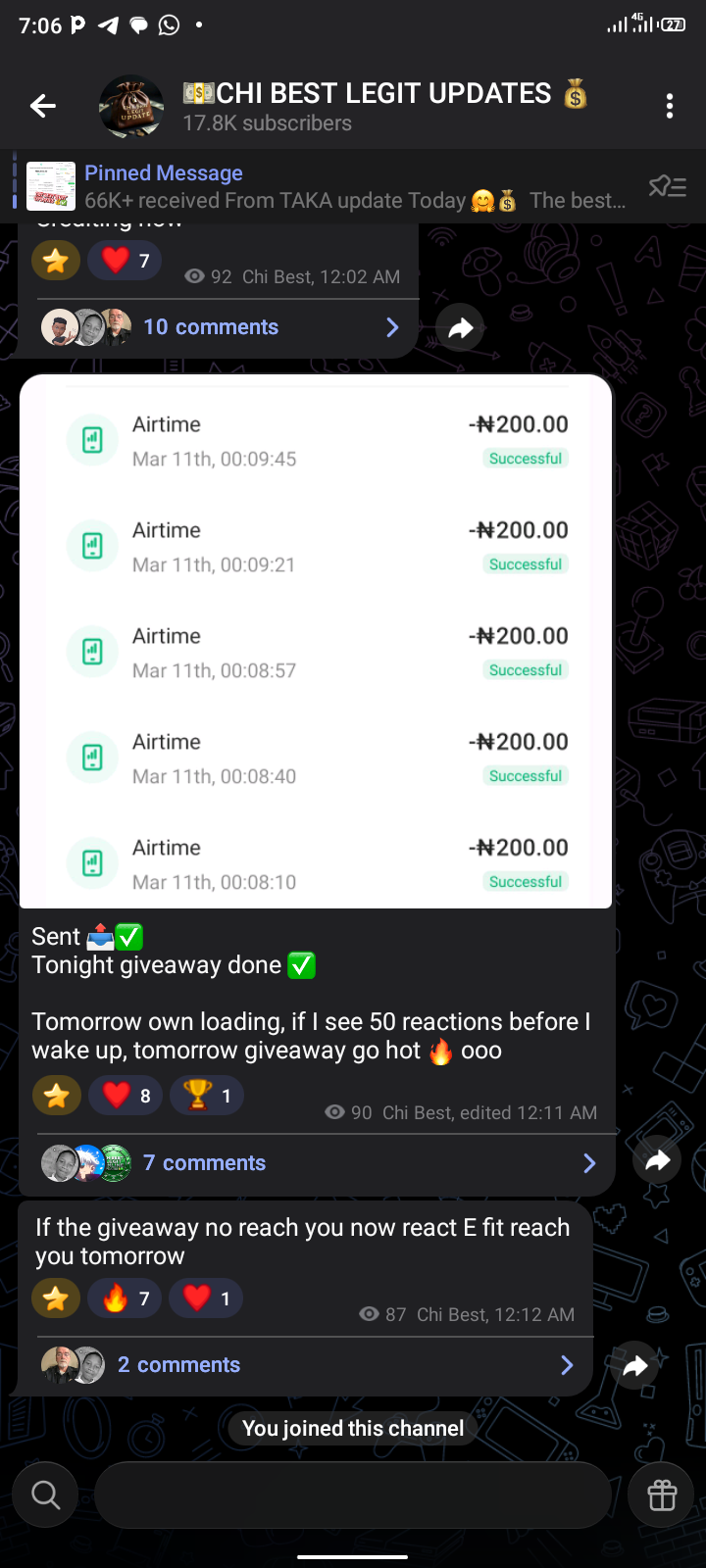The height and width of the screenshot is (1568, 706).
Task: View the 7 comments thread
Action: (x=319, y=1163)
